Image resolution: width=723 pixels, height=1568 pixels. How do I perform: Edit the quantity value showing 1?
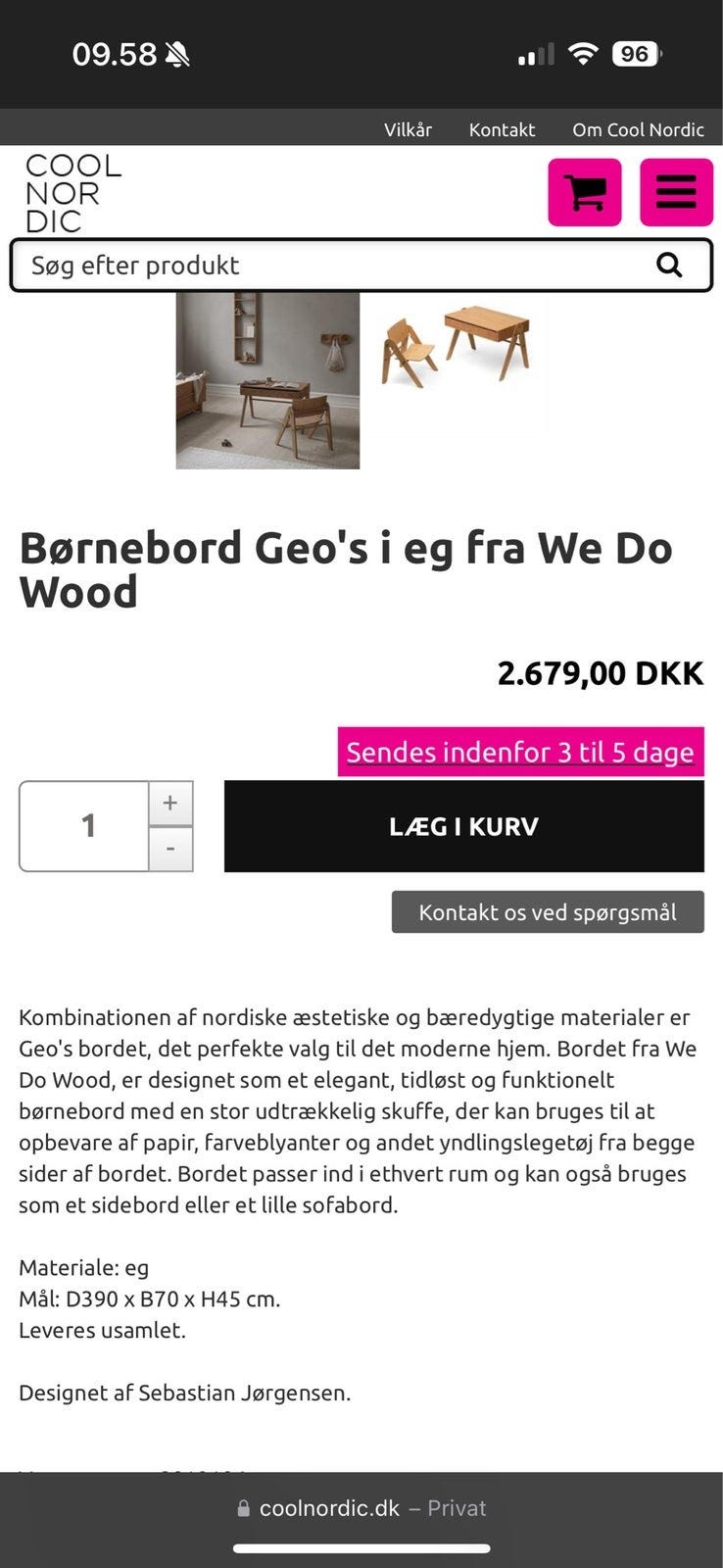point(88,825)
